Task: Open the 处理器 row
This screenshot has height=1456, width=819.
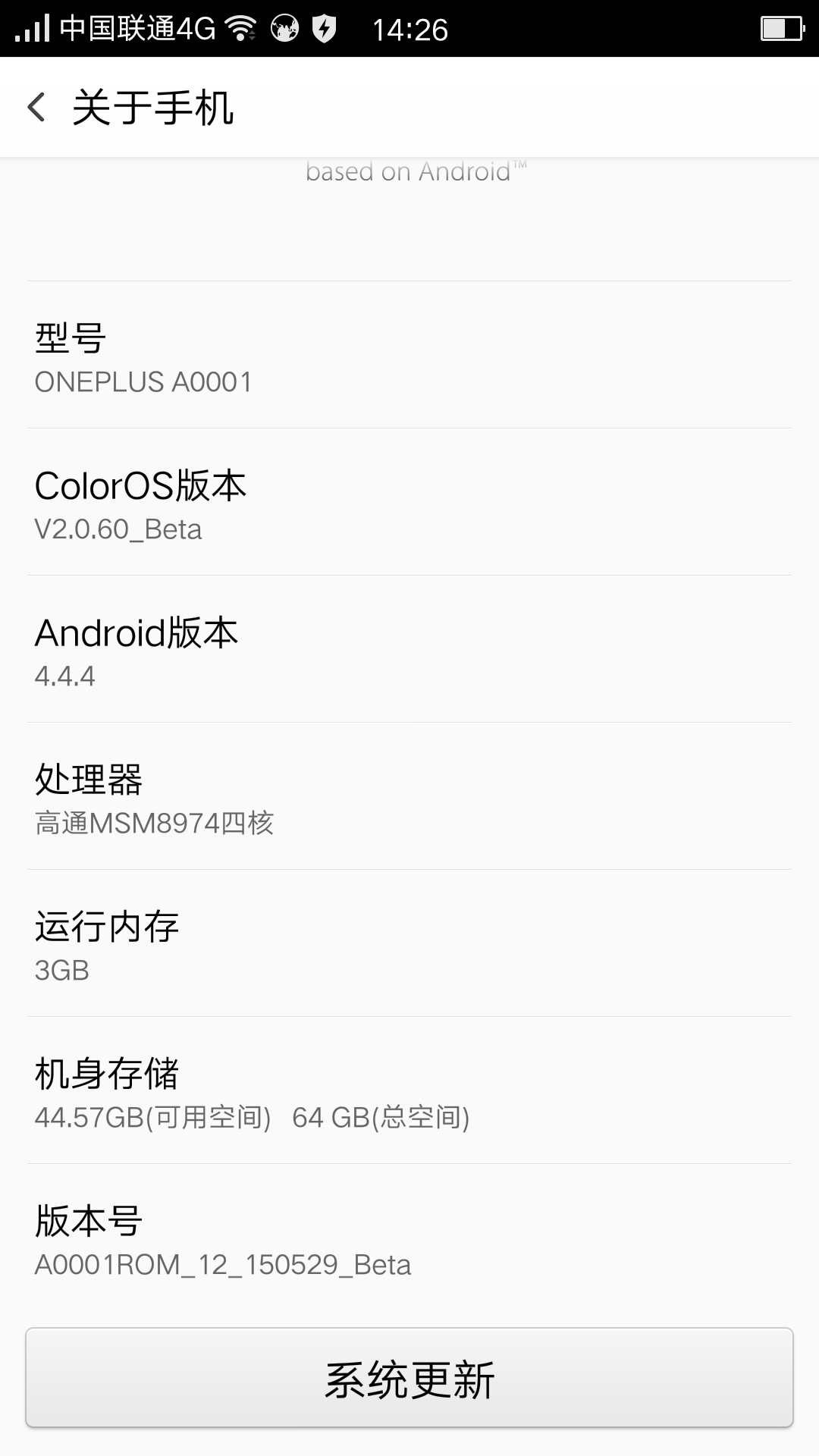Action: 409,796
